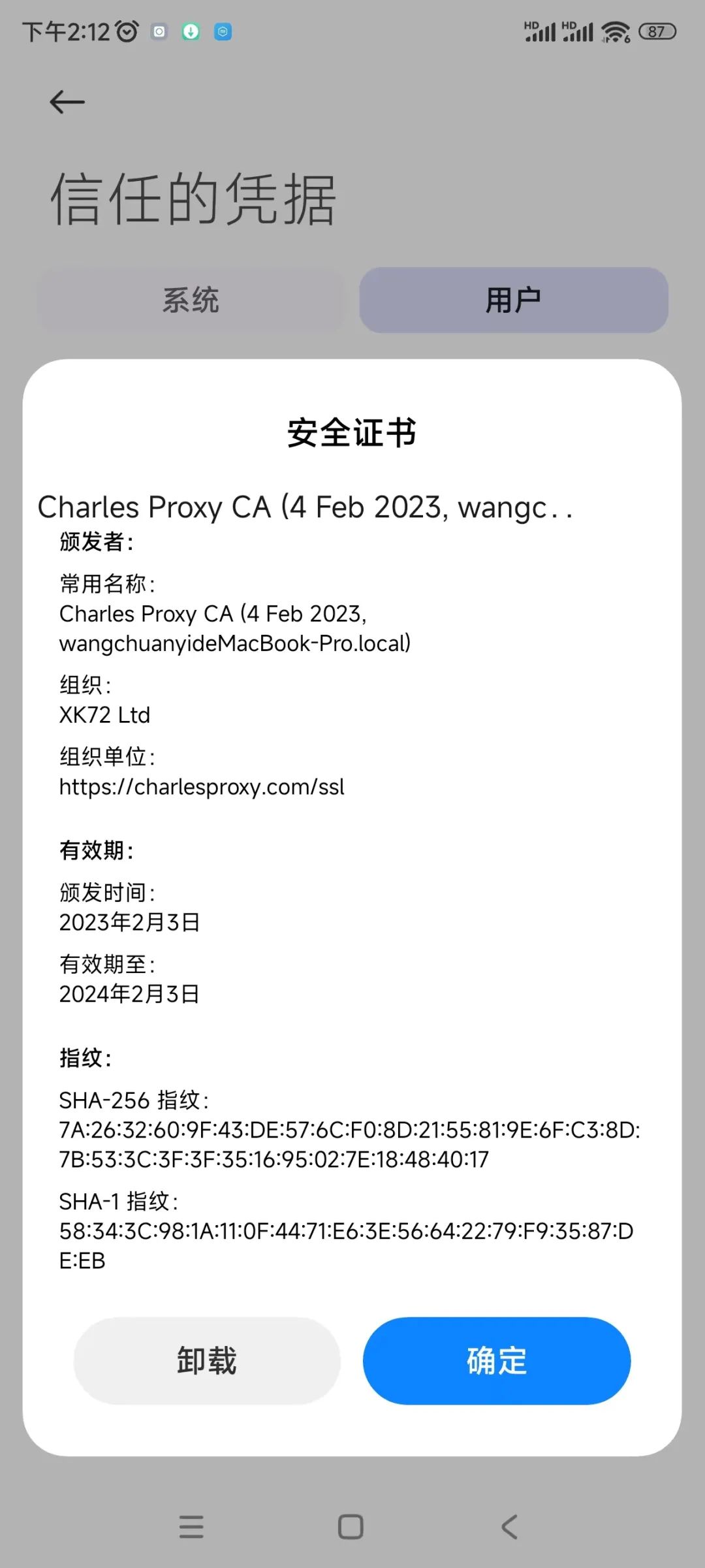Select the 用户 tab

coord(513,300)
